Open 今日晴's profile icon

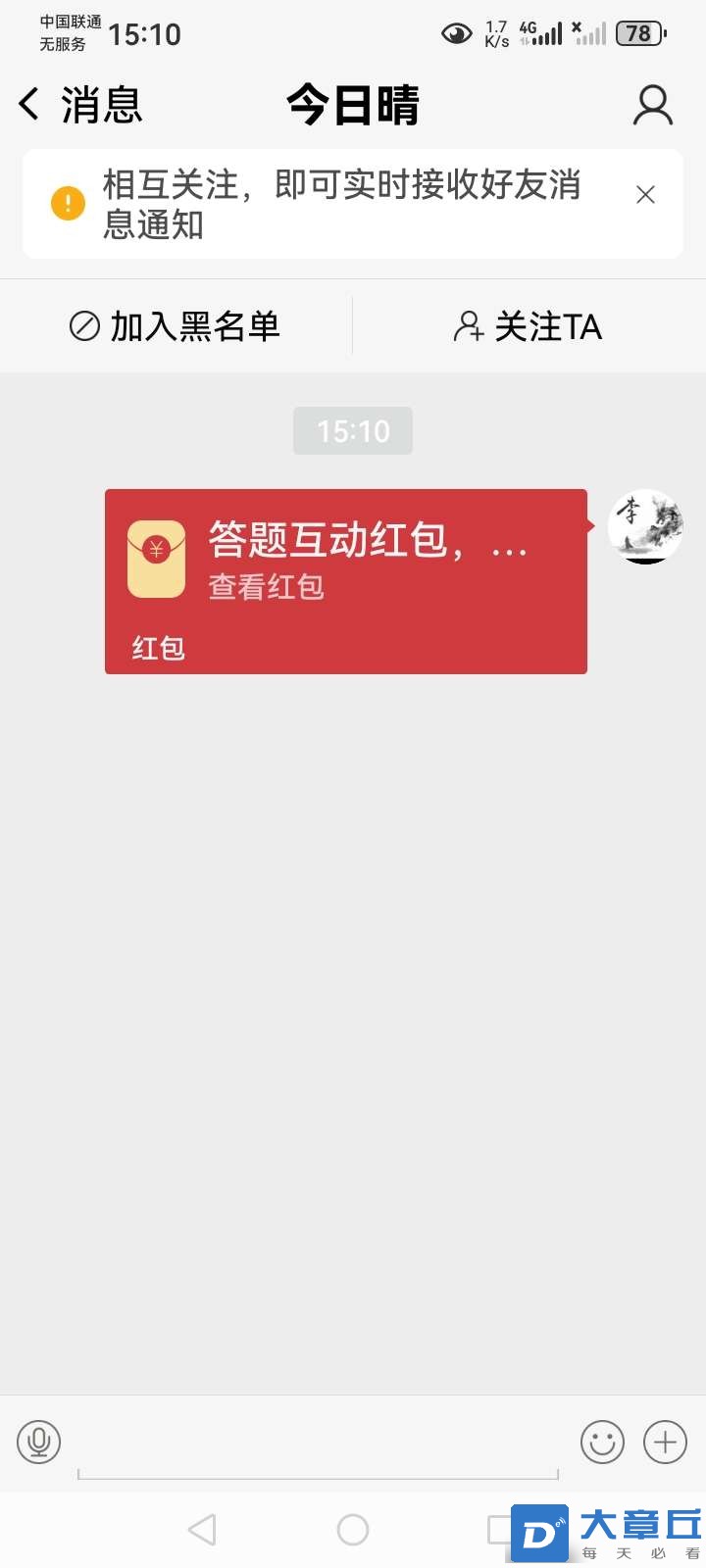652,105
